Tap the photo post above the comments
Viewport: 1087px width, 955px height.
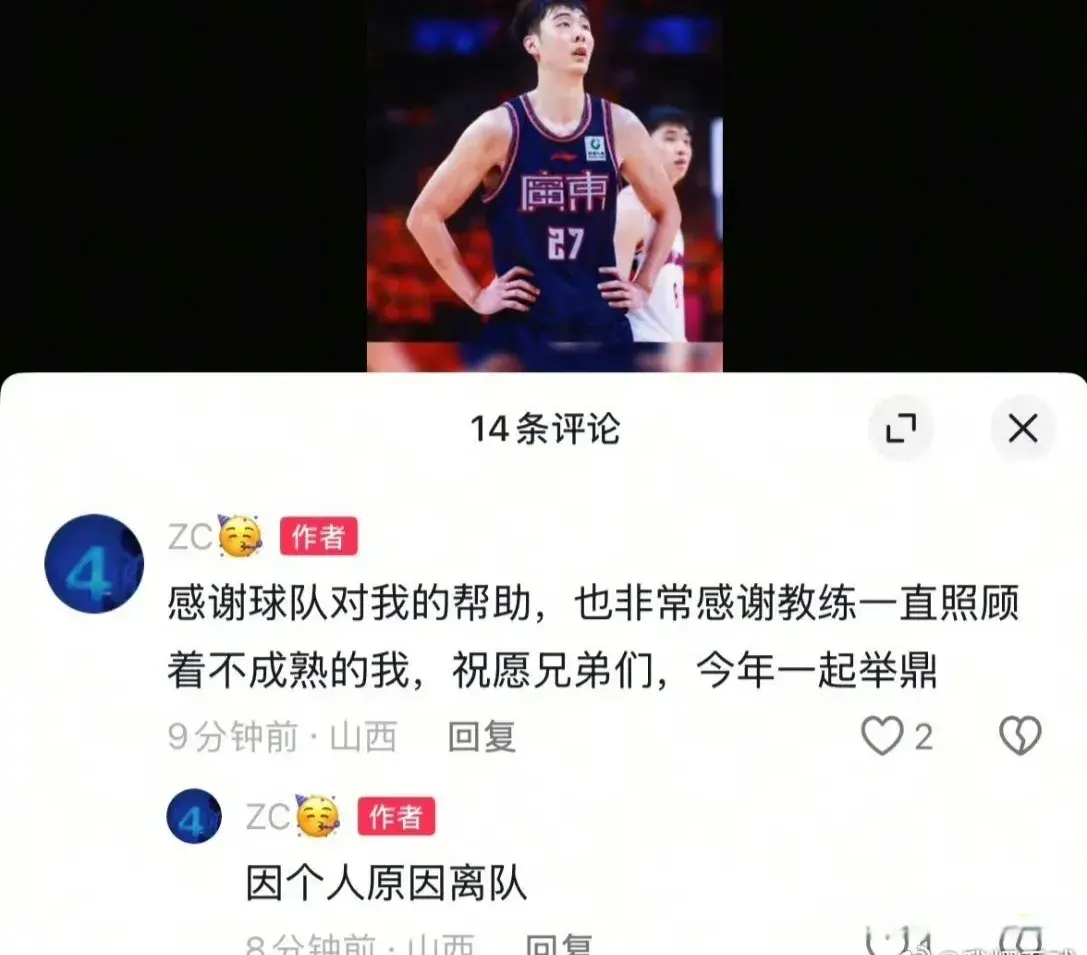point(544,185)
